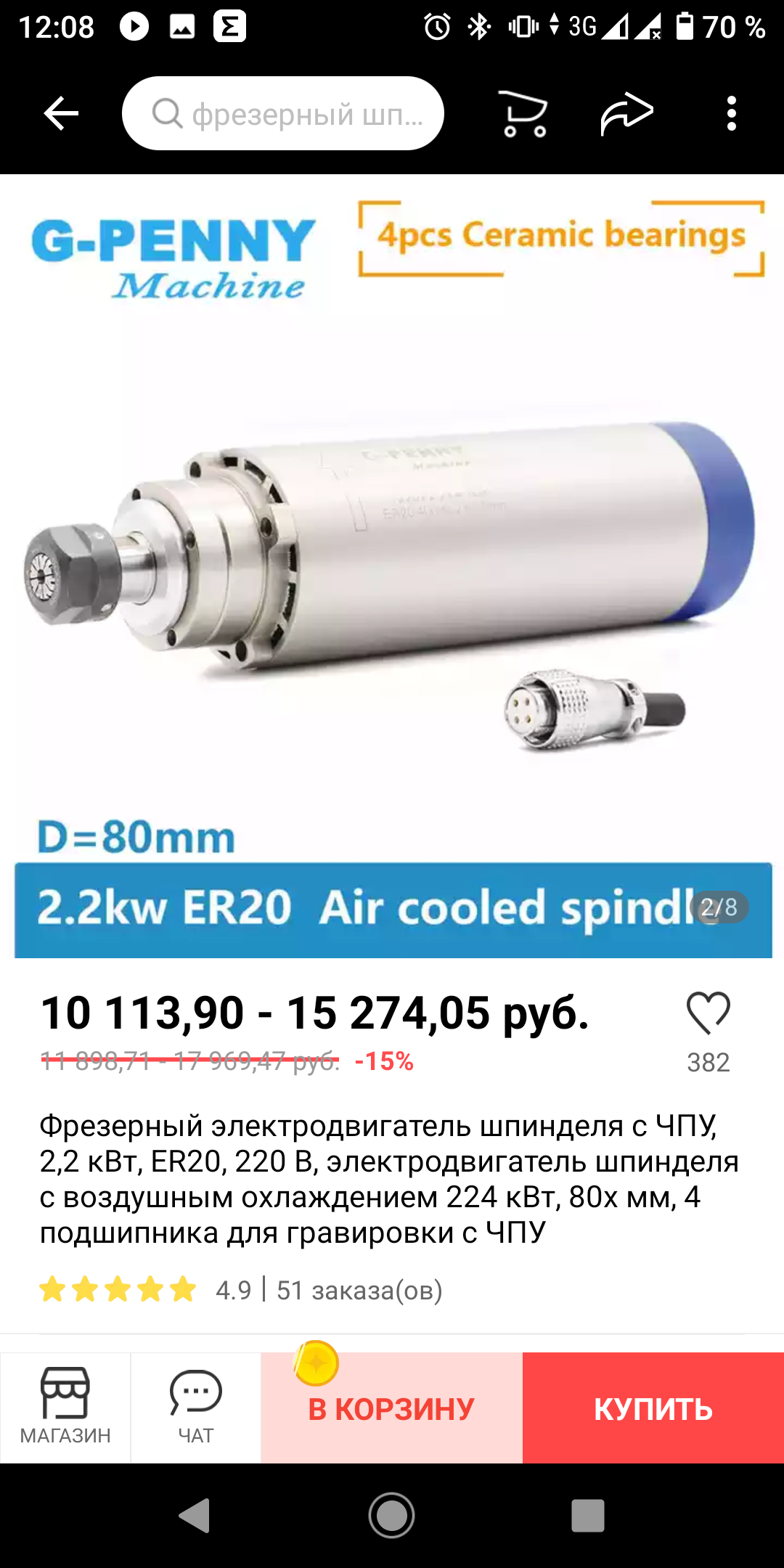Share this product

626,113
